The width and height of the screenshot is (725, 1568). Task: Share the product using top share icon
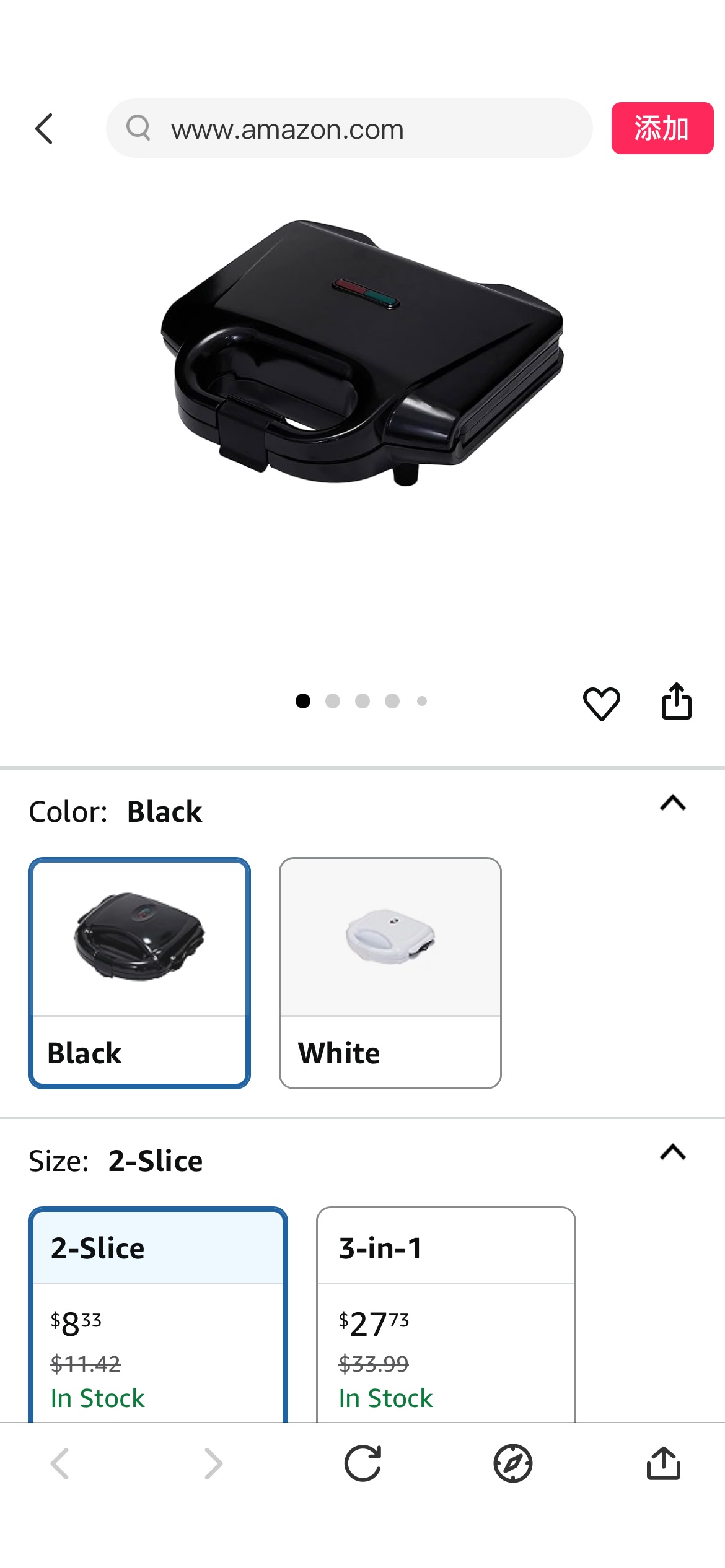point(677,701)
